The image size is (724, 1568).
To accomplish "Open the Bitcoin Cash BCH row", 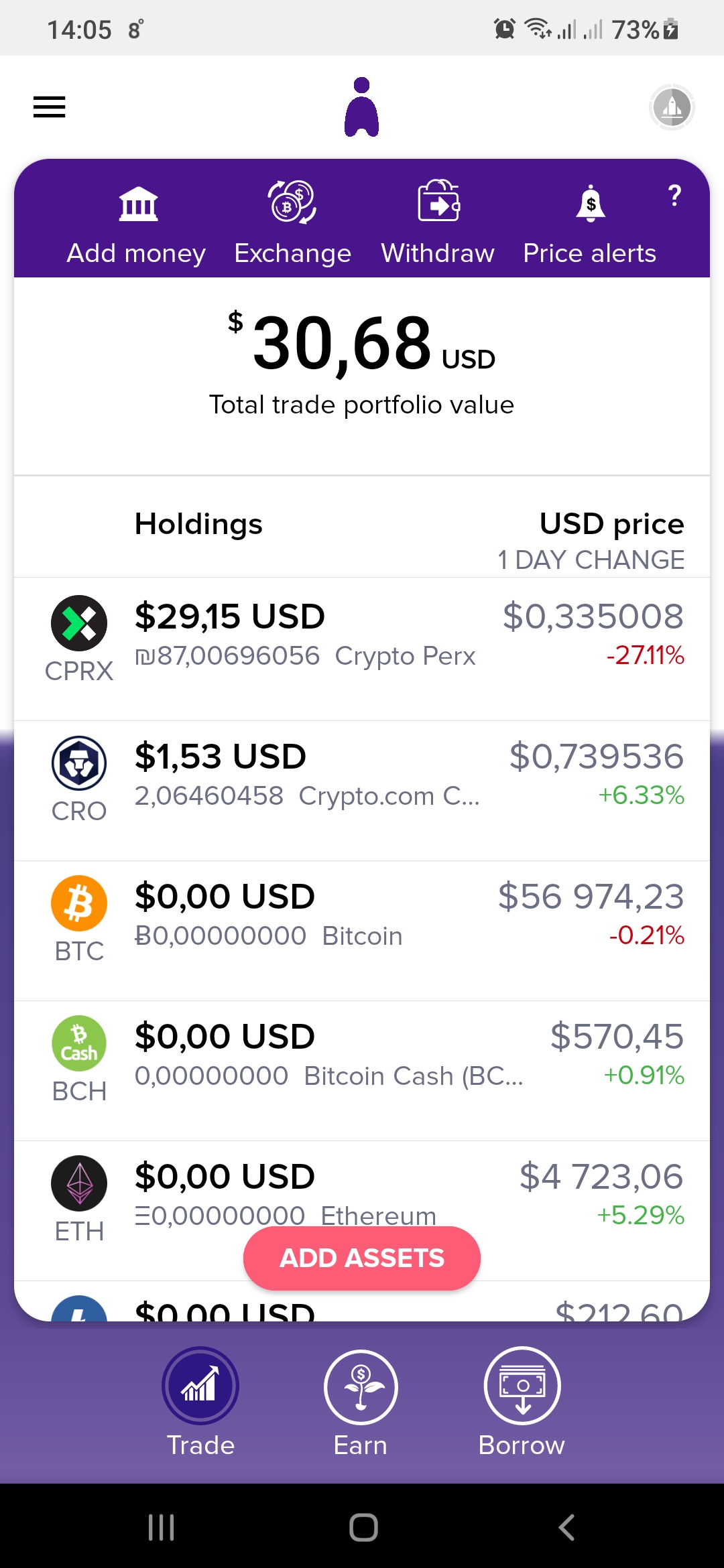I will (362, 1071).
